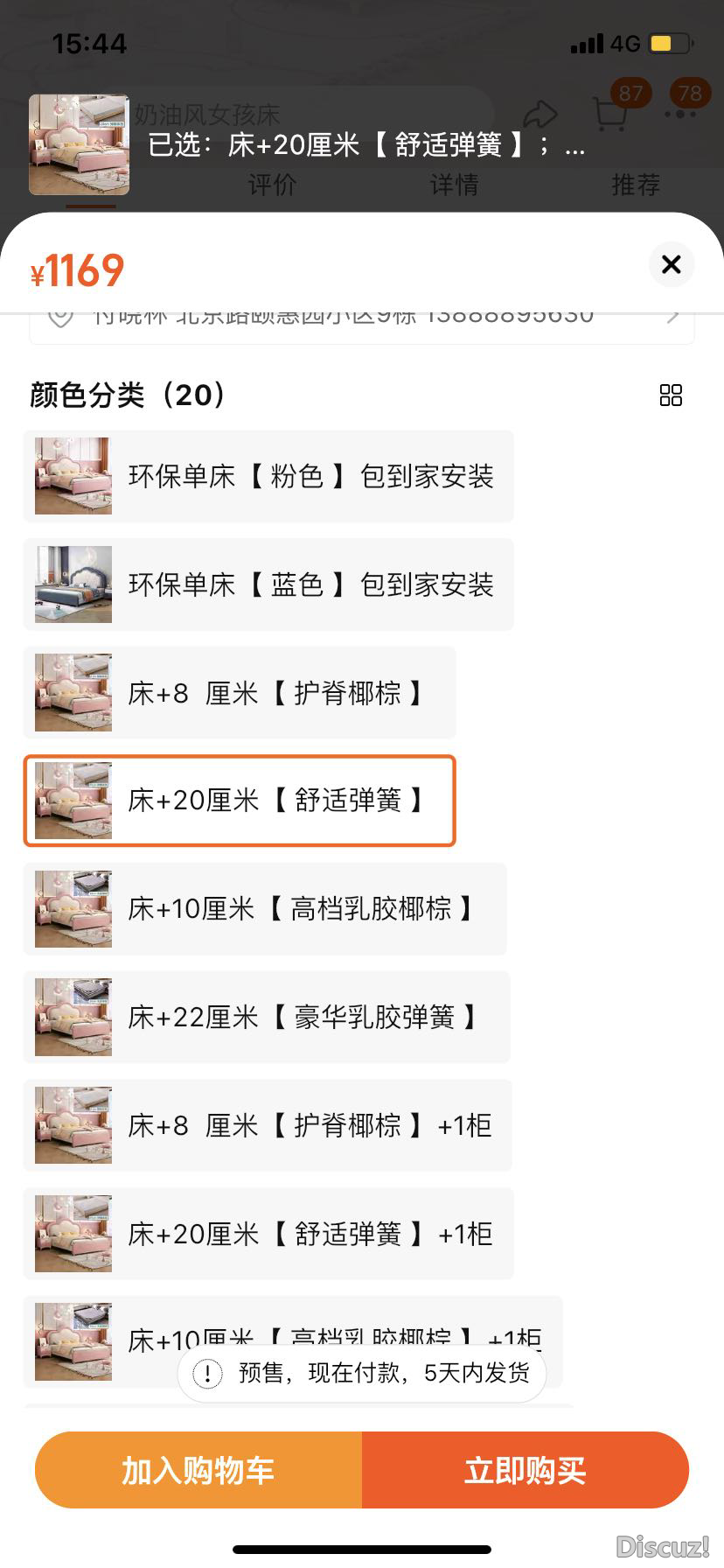Select 环保单床【粉色】包到家安装 option

click(268, 477)
